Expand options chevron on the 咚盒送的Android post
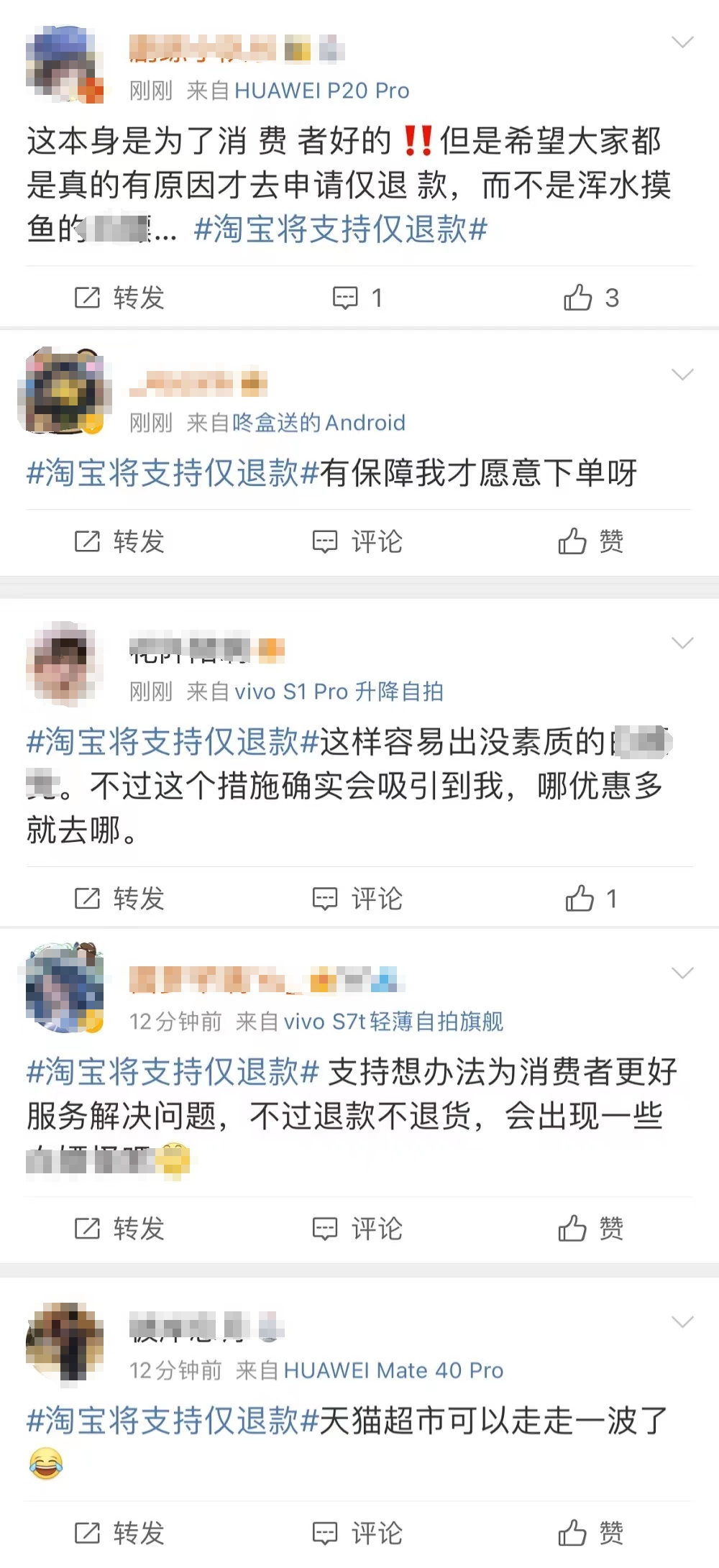Screen dimensions: 719x1568 682,375
